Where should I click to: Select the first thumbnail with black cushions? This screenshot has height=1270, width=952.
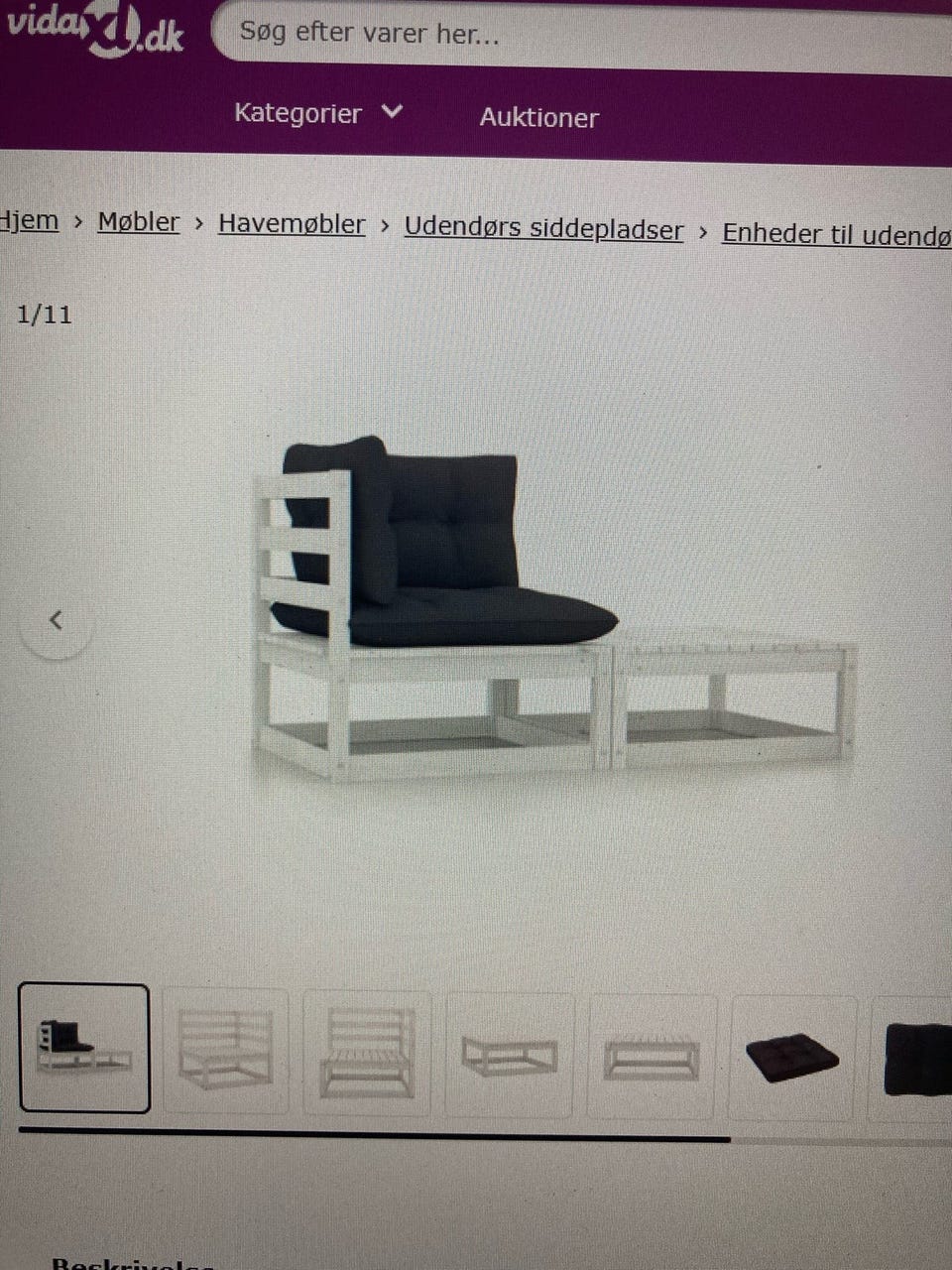point(85,1052)
